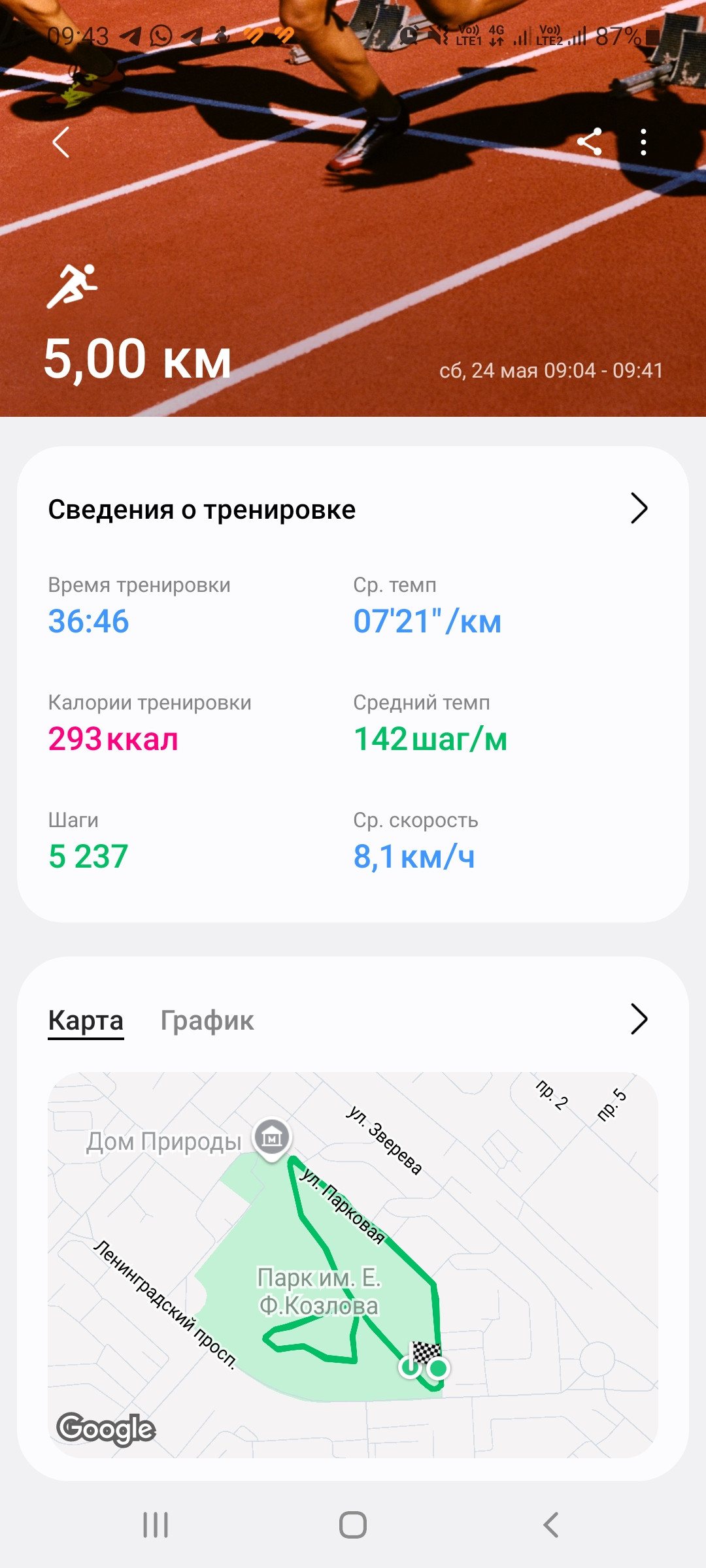The image size is (706, 1568).
Task: Select the Карта tab
Action: tap(86, 1020)
